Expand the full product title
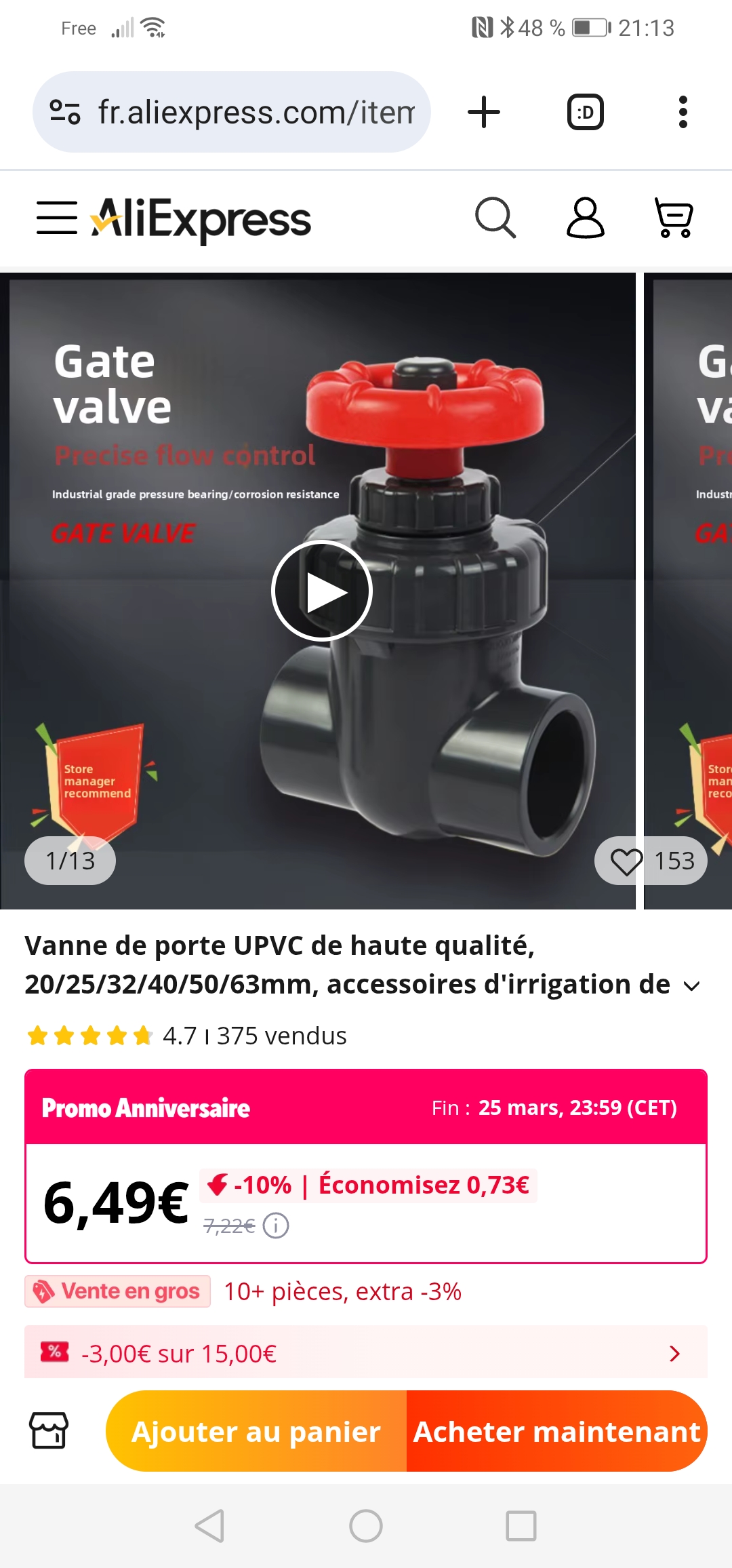This screenshot has height=1568, width=732. 691,986
